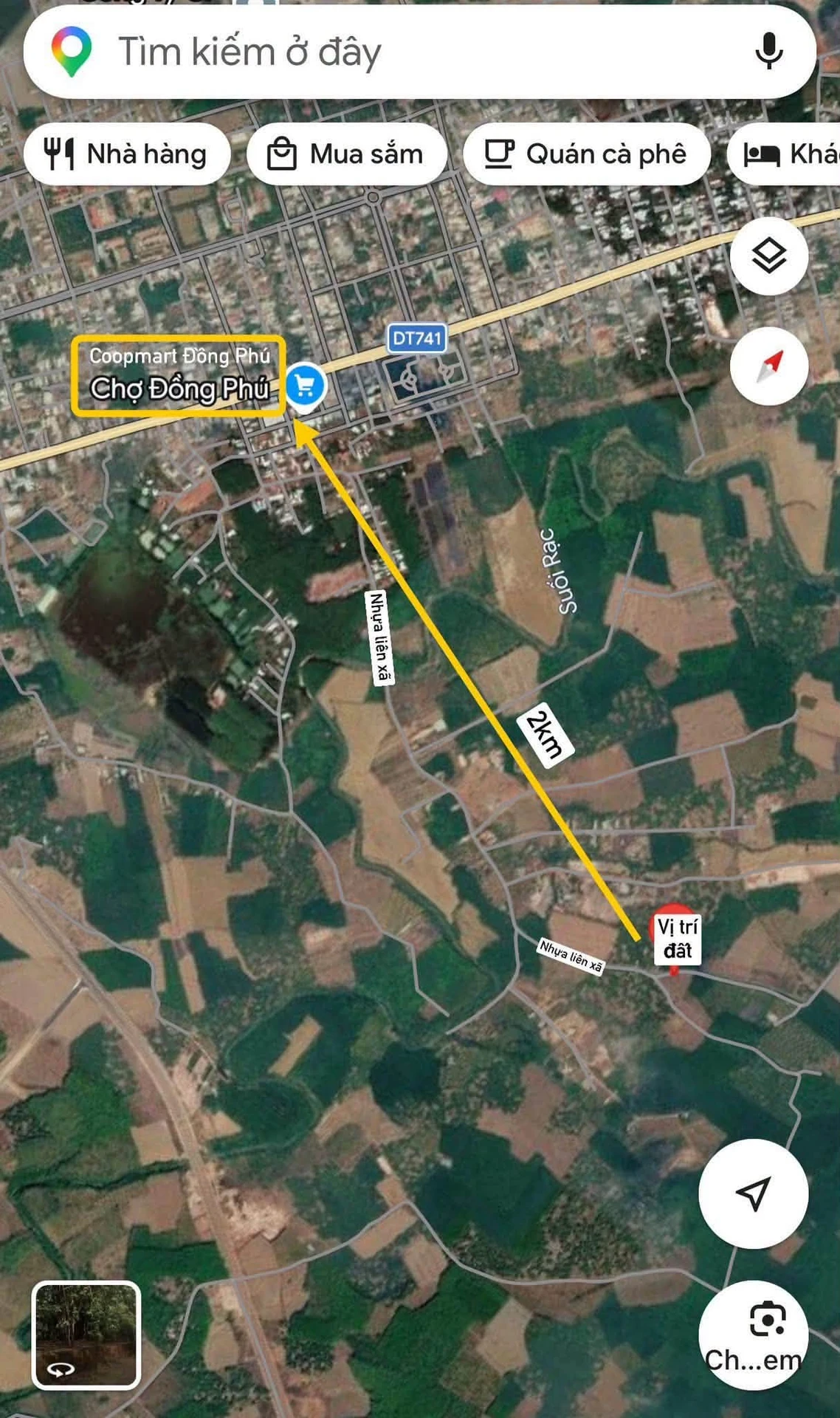Open the camera lens button
The height and width of the screenshot is (1418, 840).
click(x=754, y=1335)
